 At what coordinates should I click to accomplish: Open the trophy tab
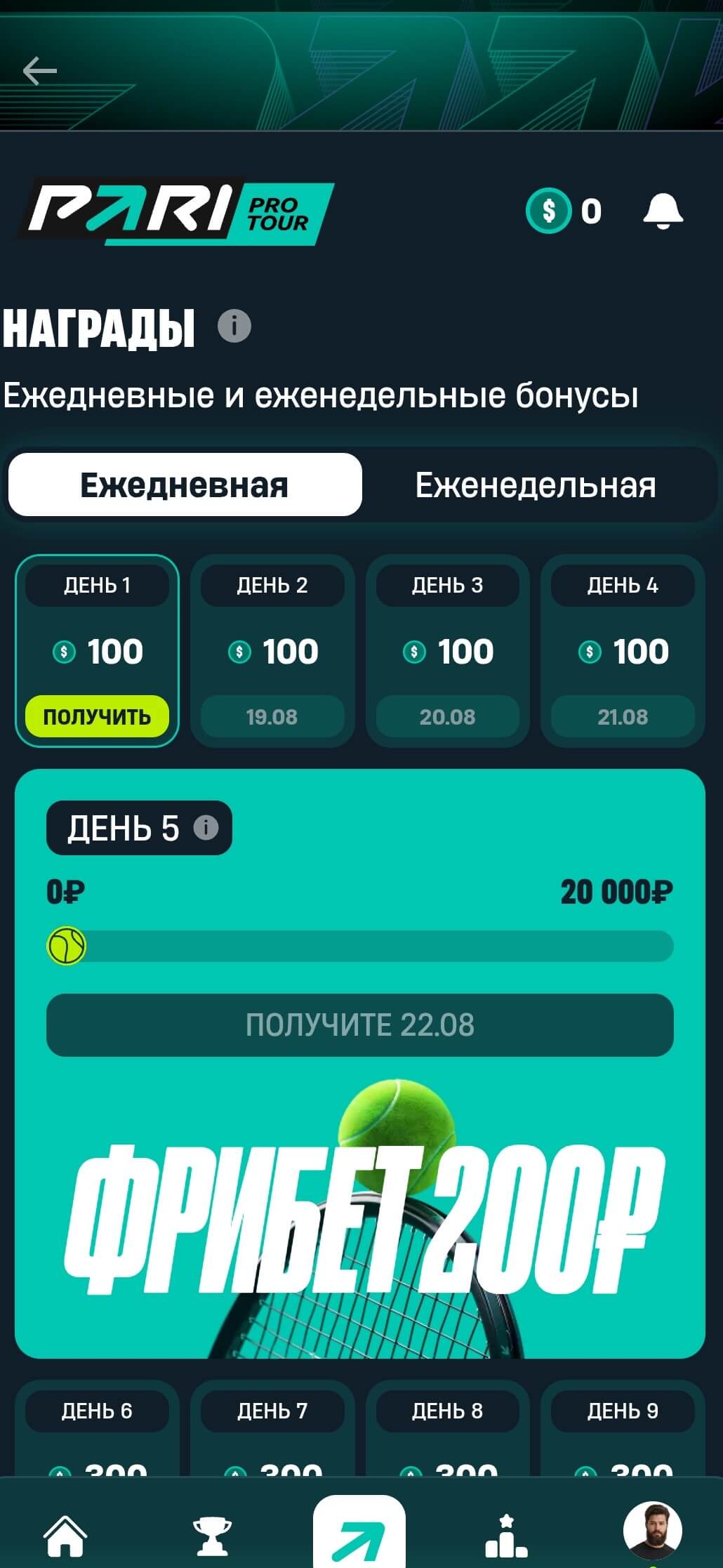coord(212,1536)
